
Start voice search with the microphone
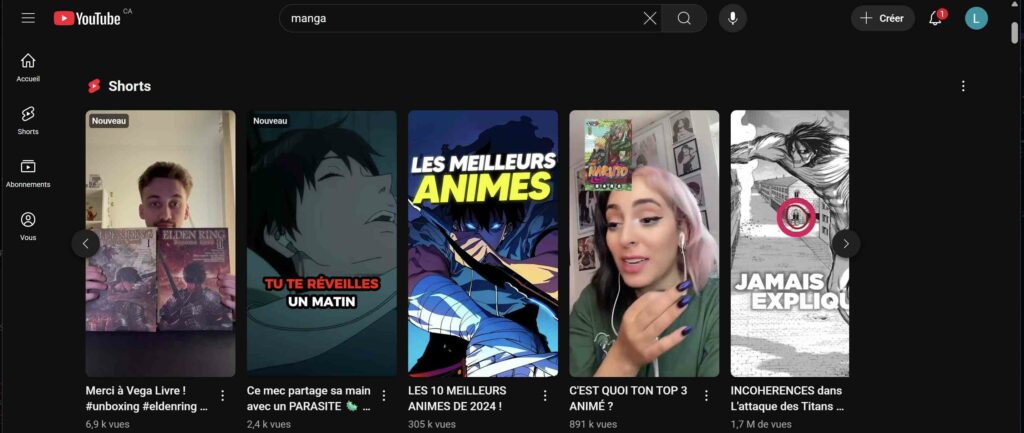tap(733, 18)
